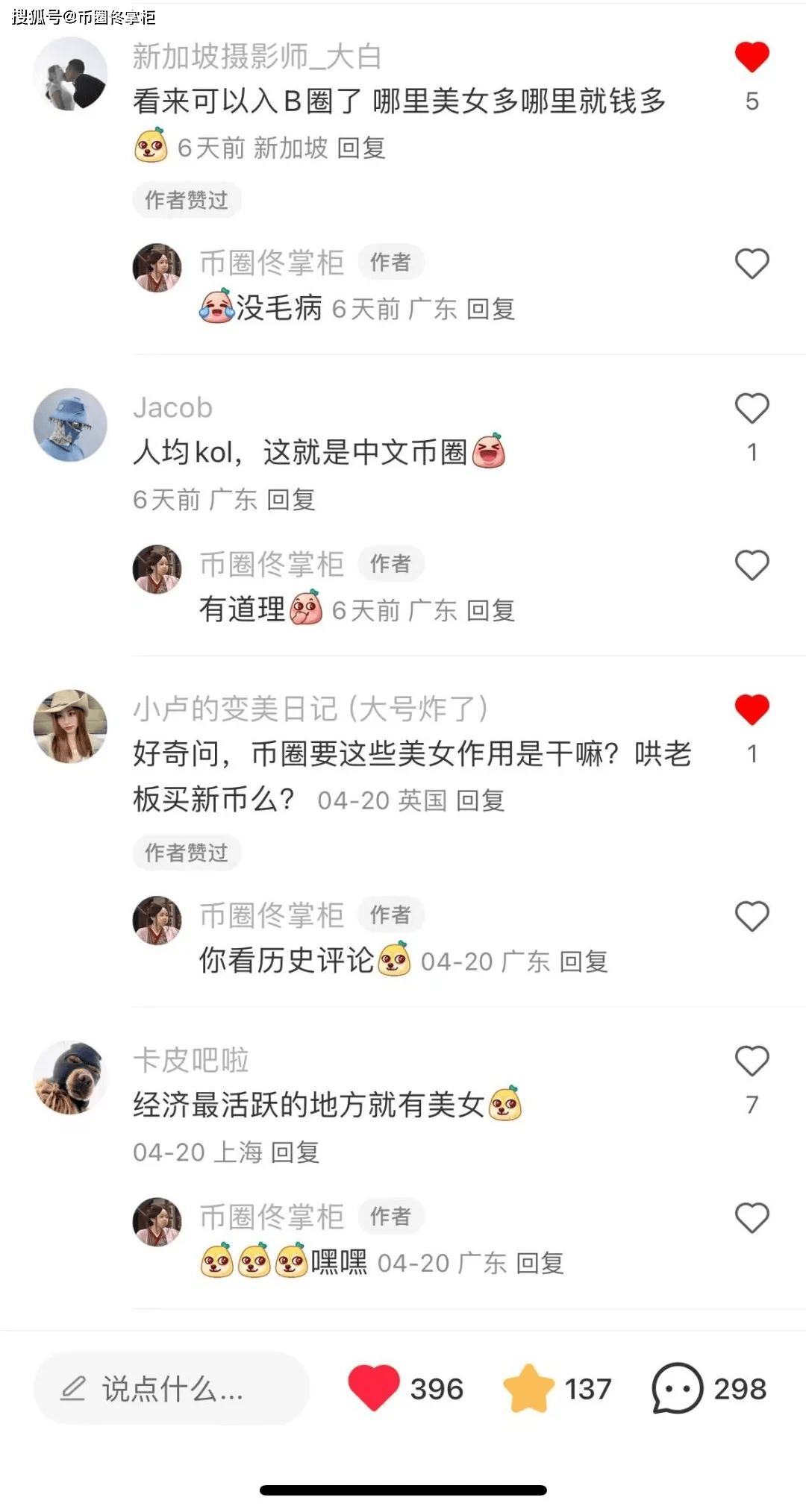Like the heart next to 卡皮吧啦's comment

[751, 1059]
